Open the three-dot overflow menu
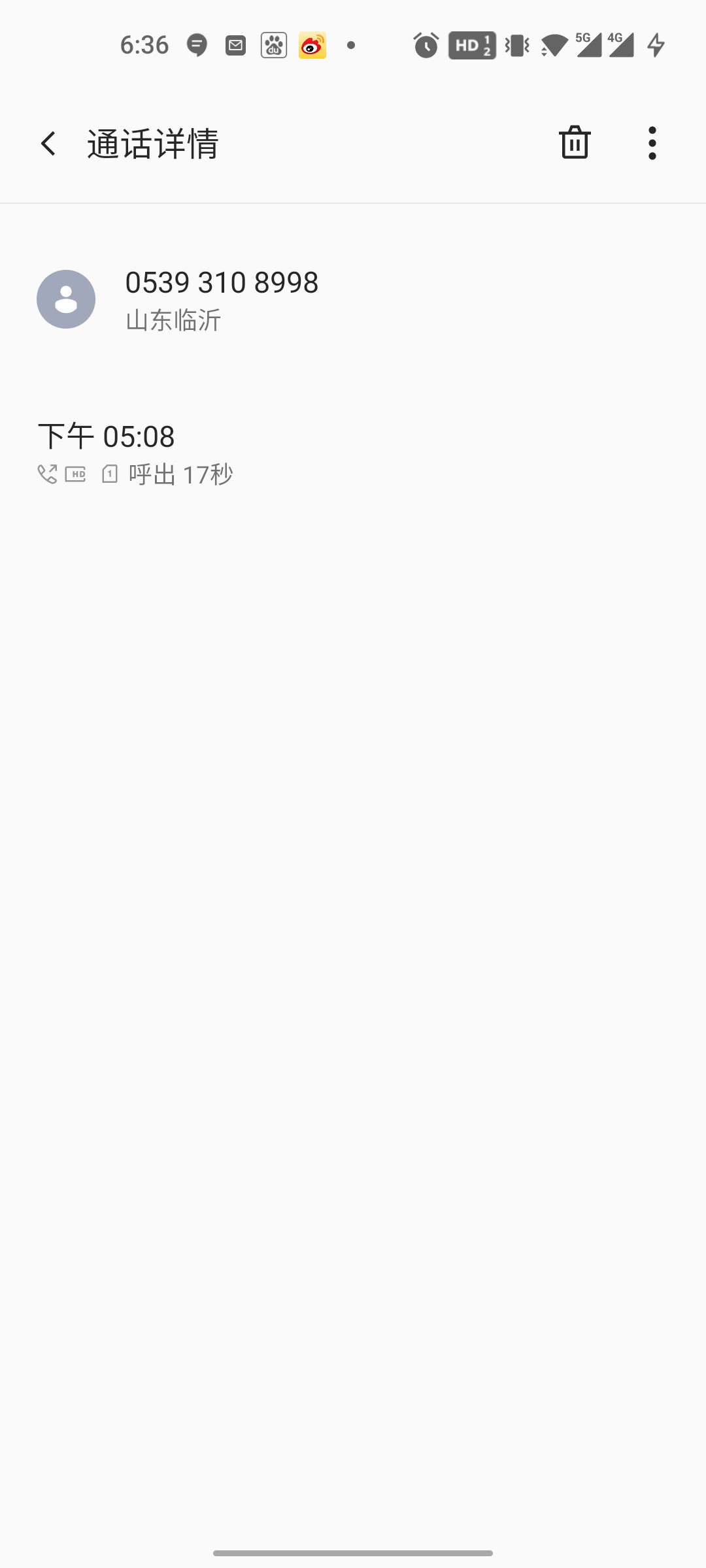 pyautogui.click(x=652, y=143)
